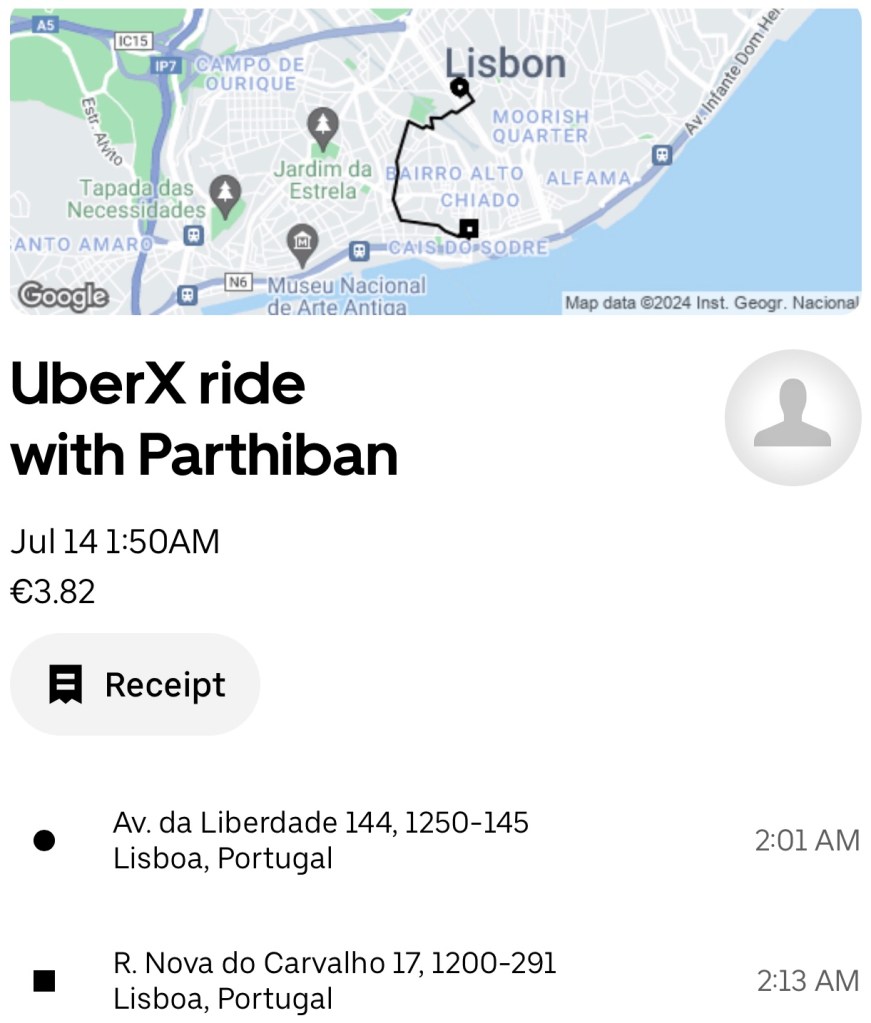Open the Lisbon trip route map
The height and width of the screenshot is (1023, 871).
click(435, 162)
